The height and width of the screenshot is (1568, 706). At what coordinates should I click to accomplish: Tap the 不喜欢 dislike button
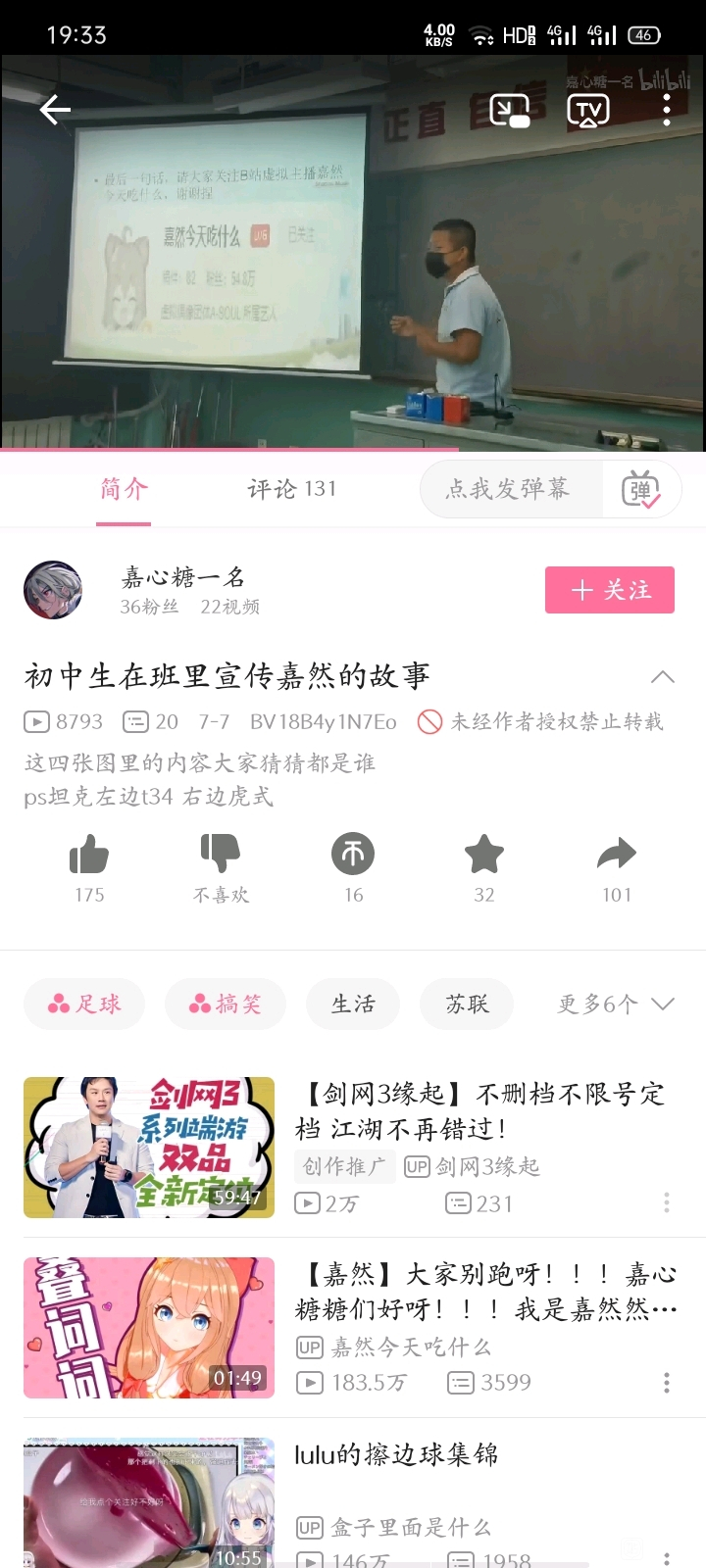tap(221, 855)
